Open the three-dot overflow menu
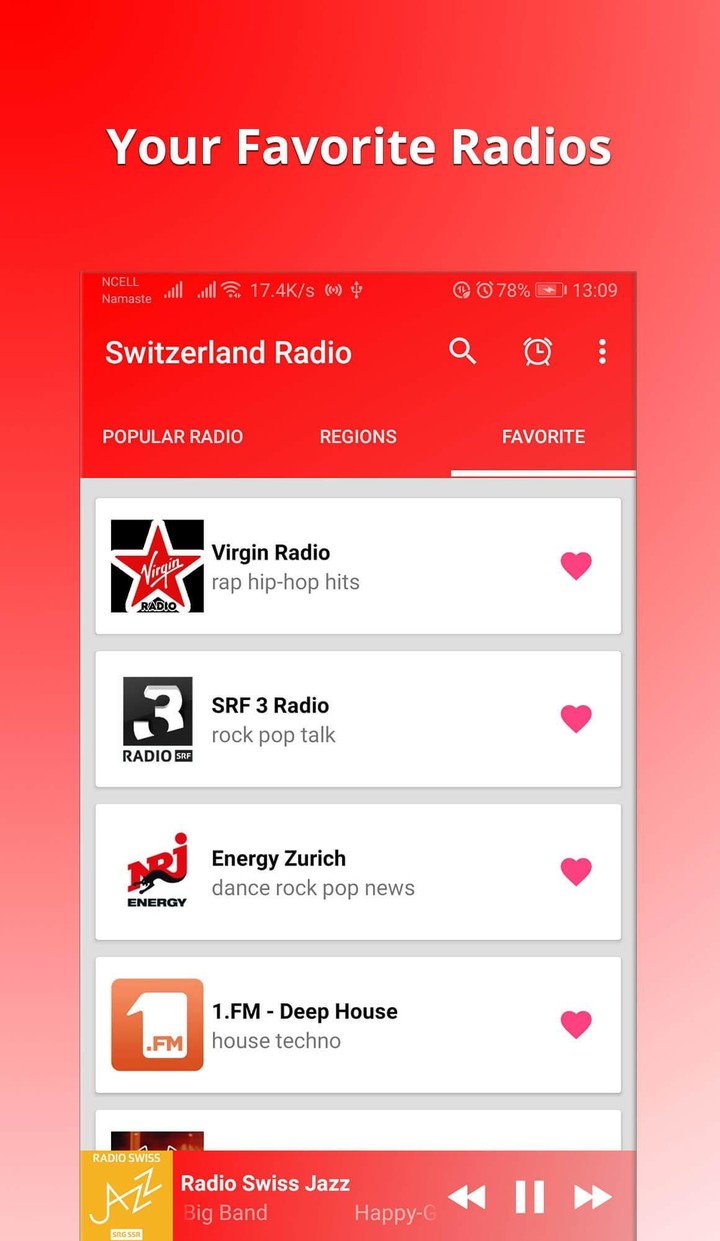 pos(602,351)
